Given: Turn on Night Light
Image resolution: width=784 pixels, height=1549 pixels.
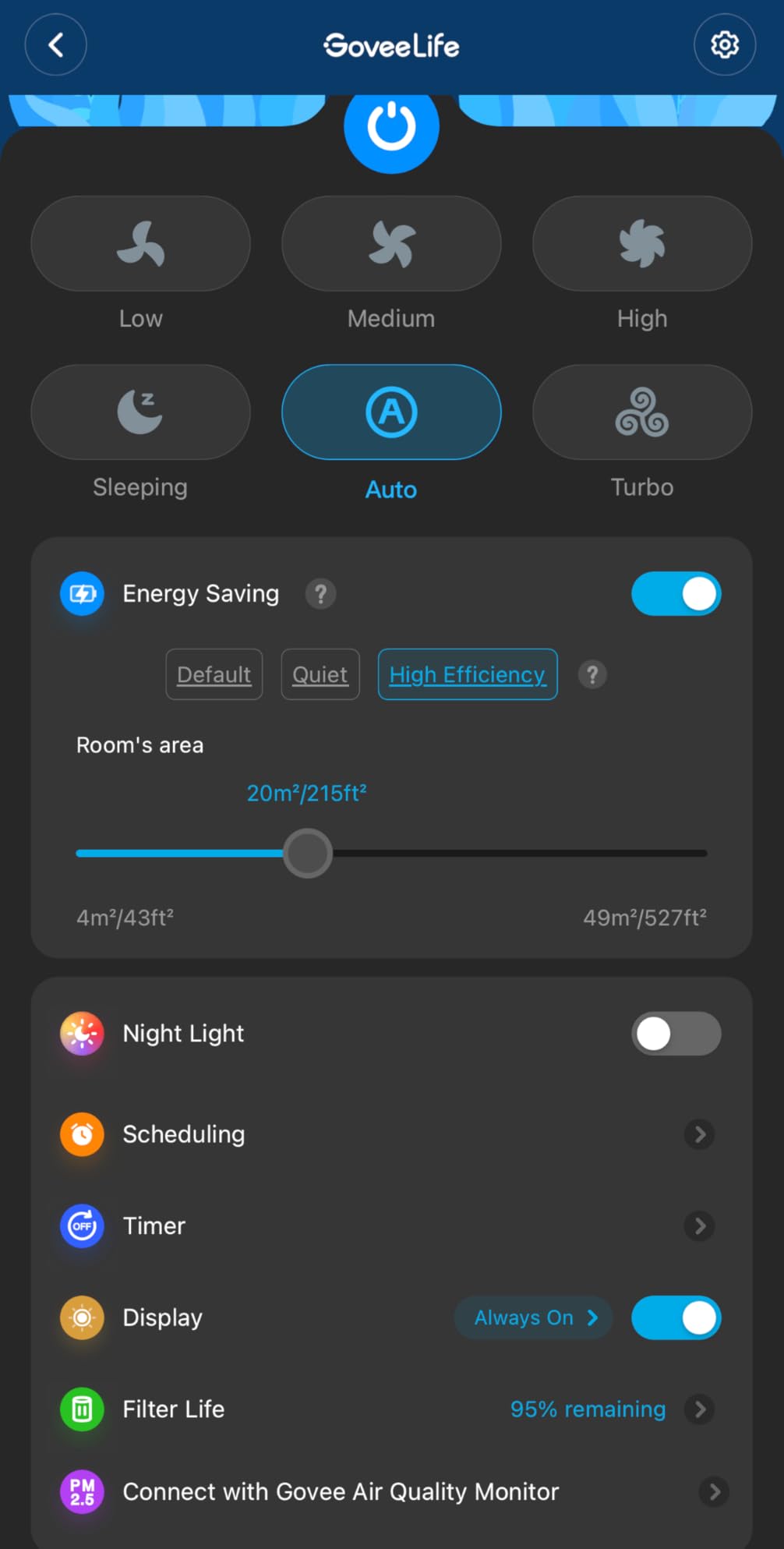Looking at the screenshot, I should point(676,1034).
